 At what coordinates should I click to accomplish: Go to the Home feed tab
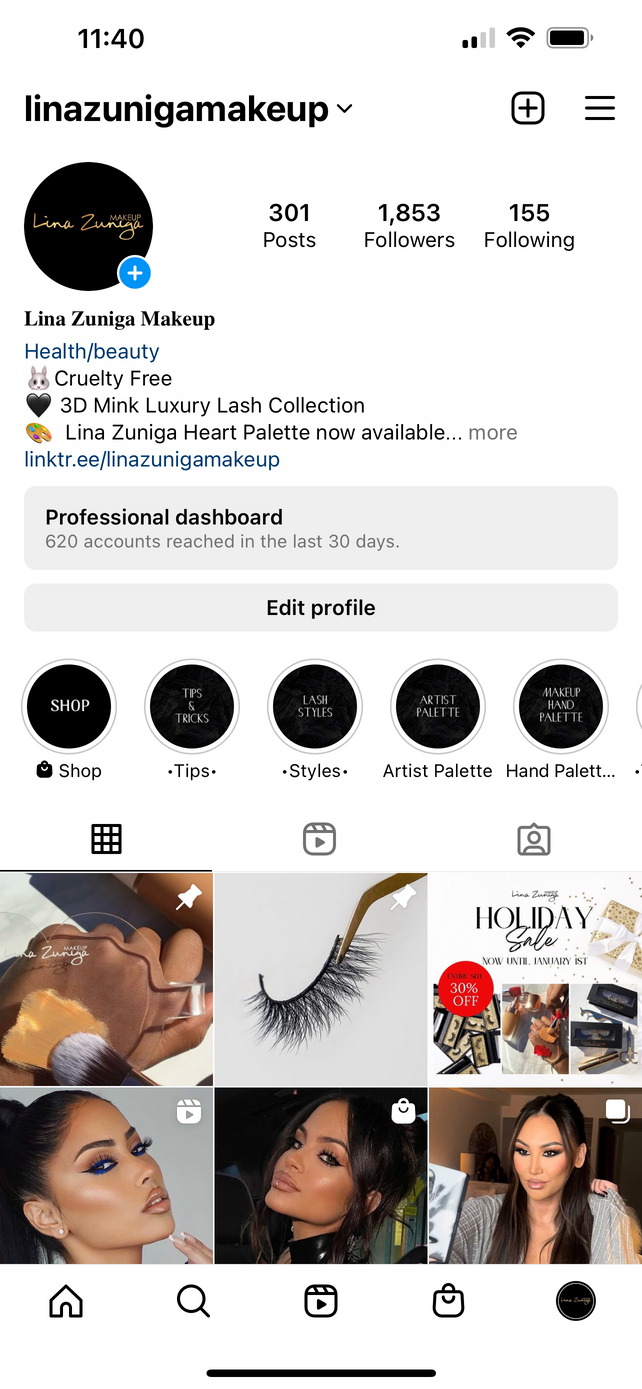[x=66, y=1301]
